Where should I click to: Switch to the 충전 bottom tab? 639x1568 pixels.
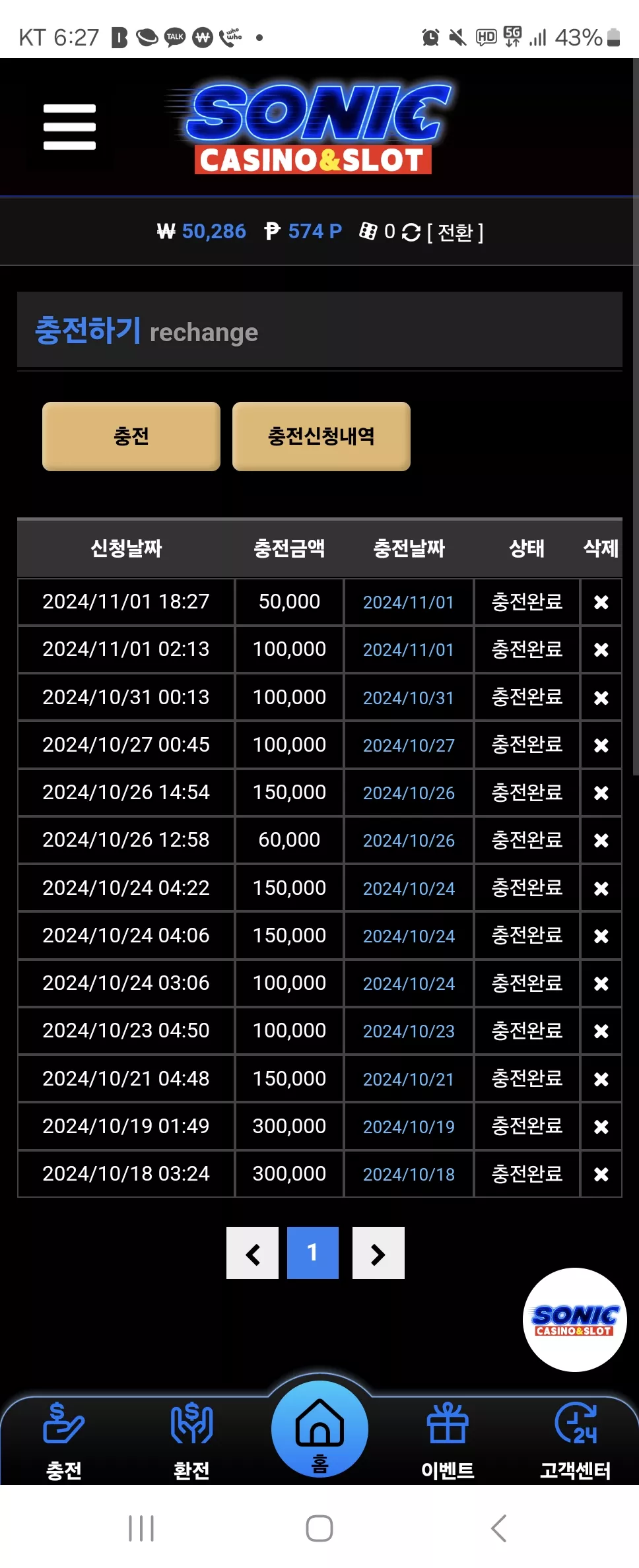[x=64, y=1441]
